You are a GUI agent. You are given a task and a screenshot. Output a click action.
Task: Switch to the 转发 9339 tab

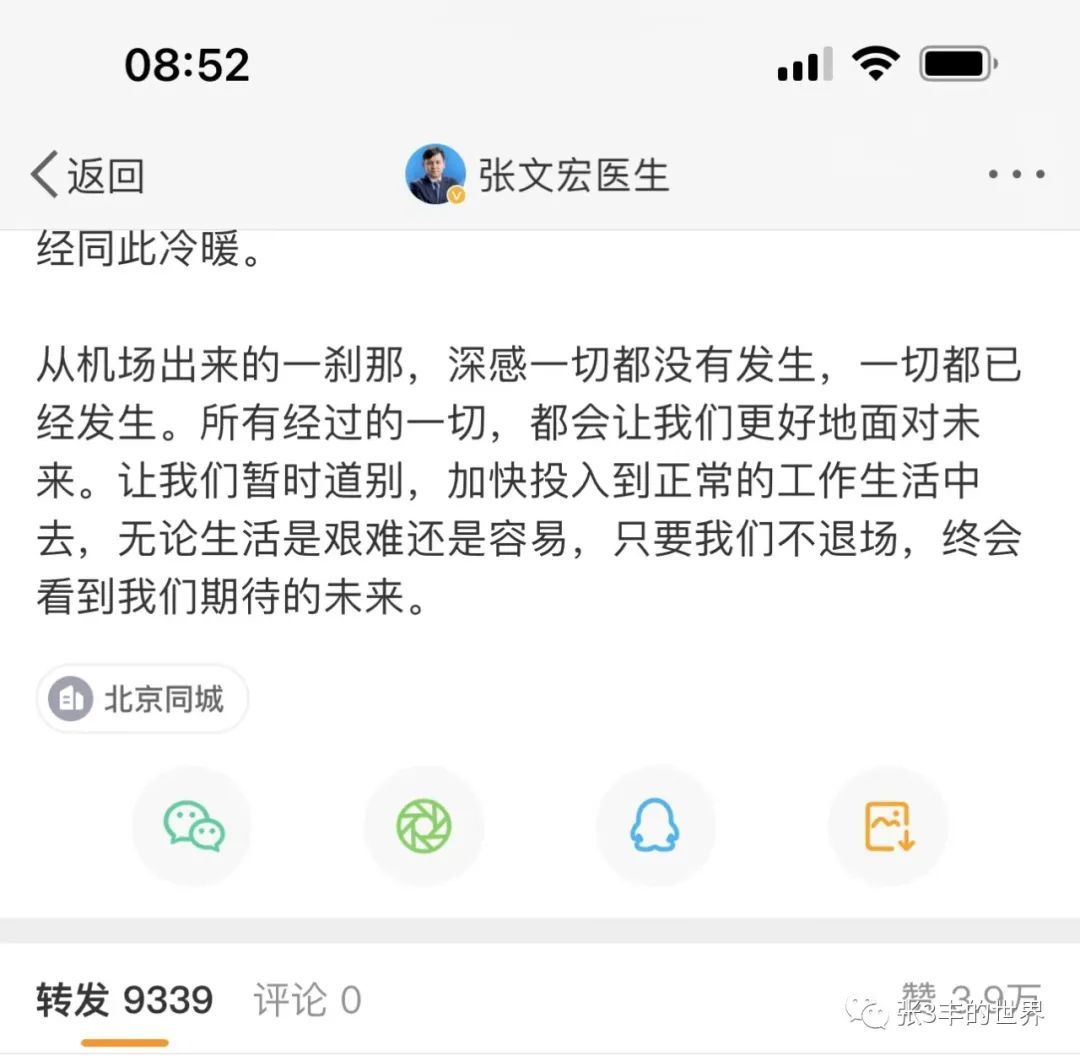[x=125, y=1000]
